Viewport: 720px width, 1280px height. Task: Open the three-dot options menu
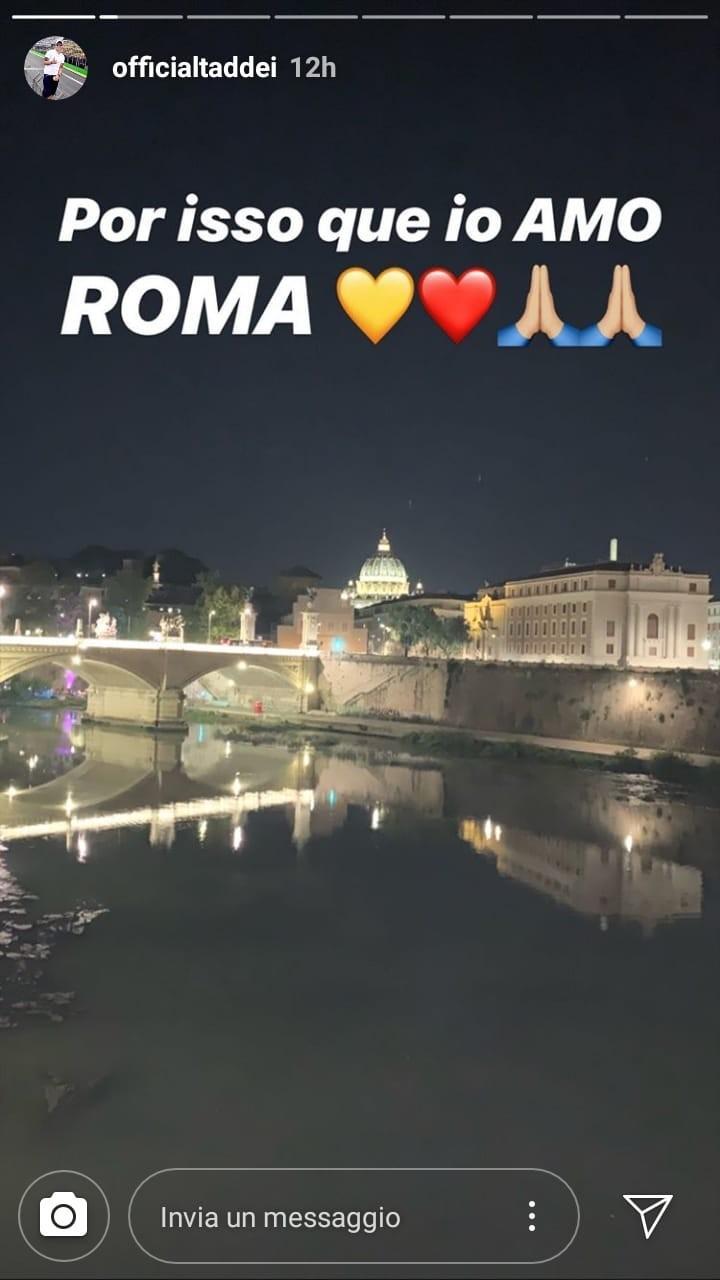pyautogui.click(x=531, y=1216)
